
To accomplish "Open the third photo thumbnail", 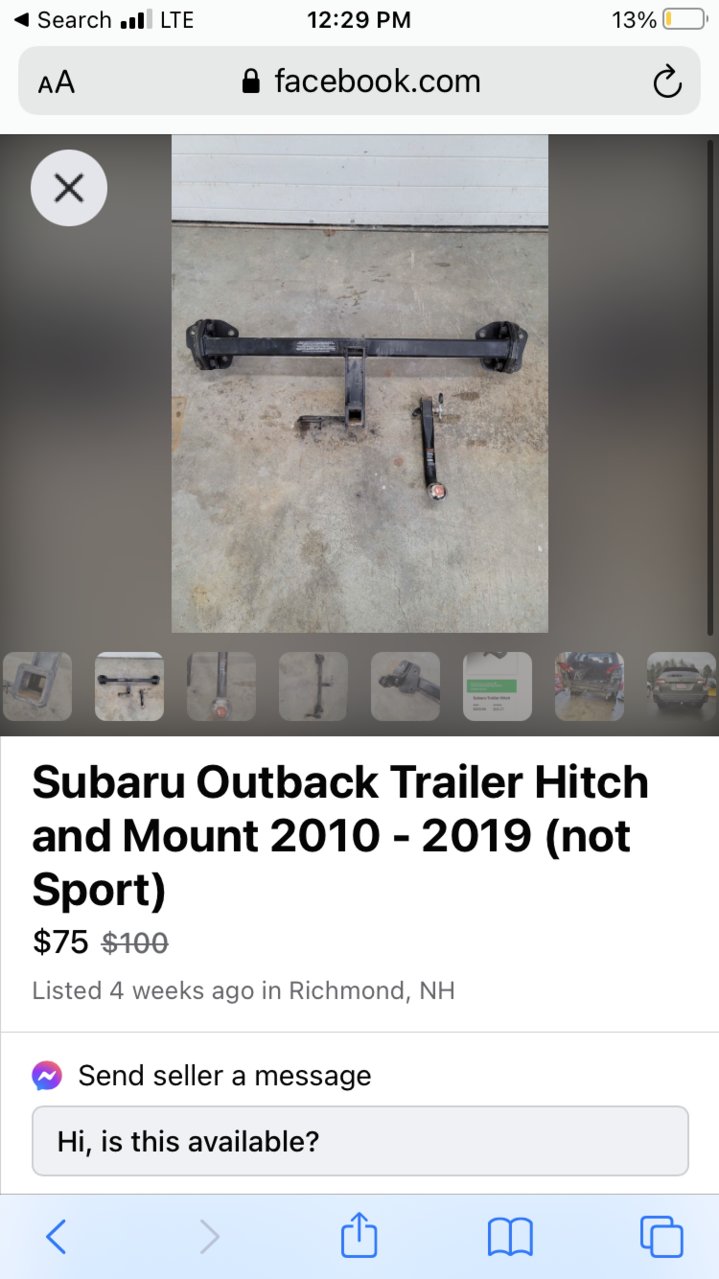I will [221, 686].
